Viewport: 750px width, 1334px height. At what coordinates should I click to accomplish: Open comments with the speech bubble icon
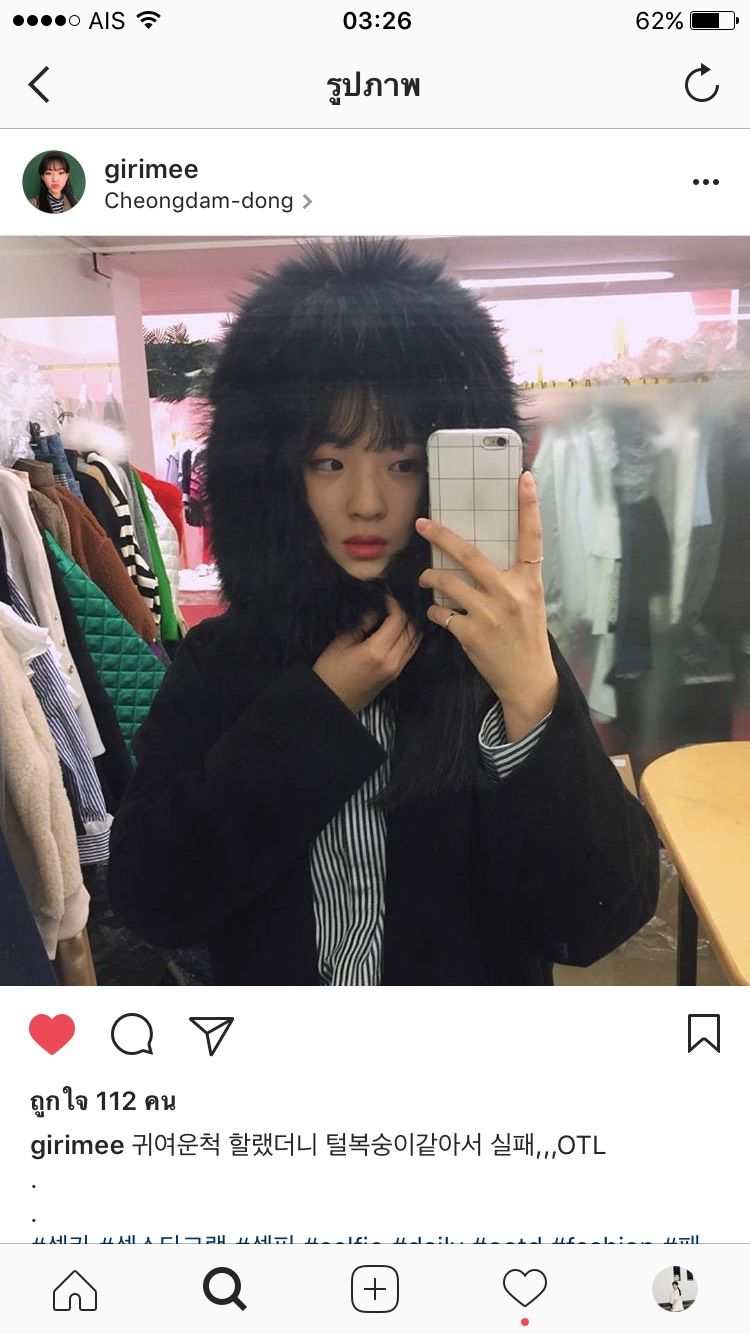click(132, 1035)
